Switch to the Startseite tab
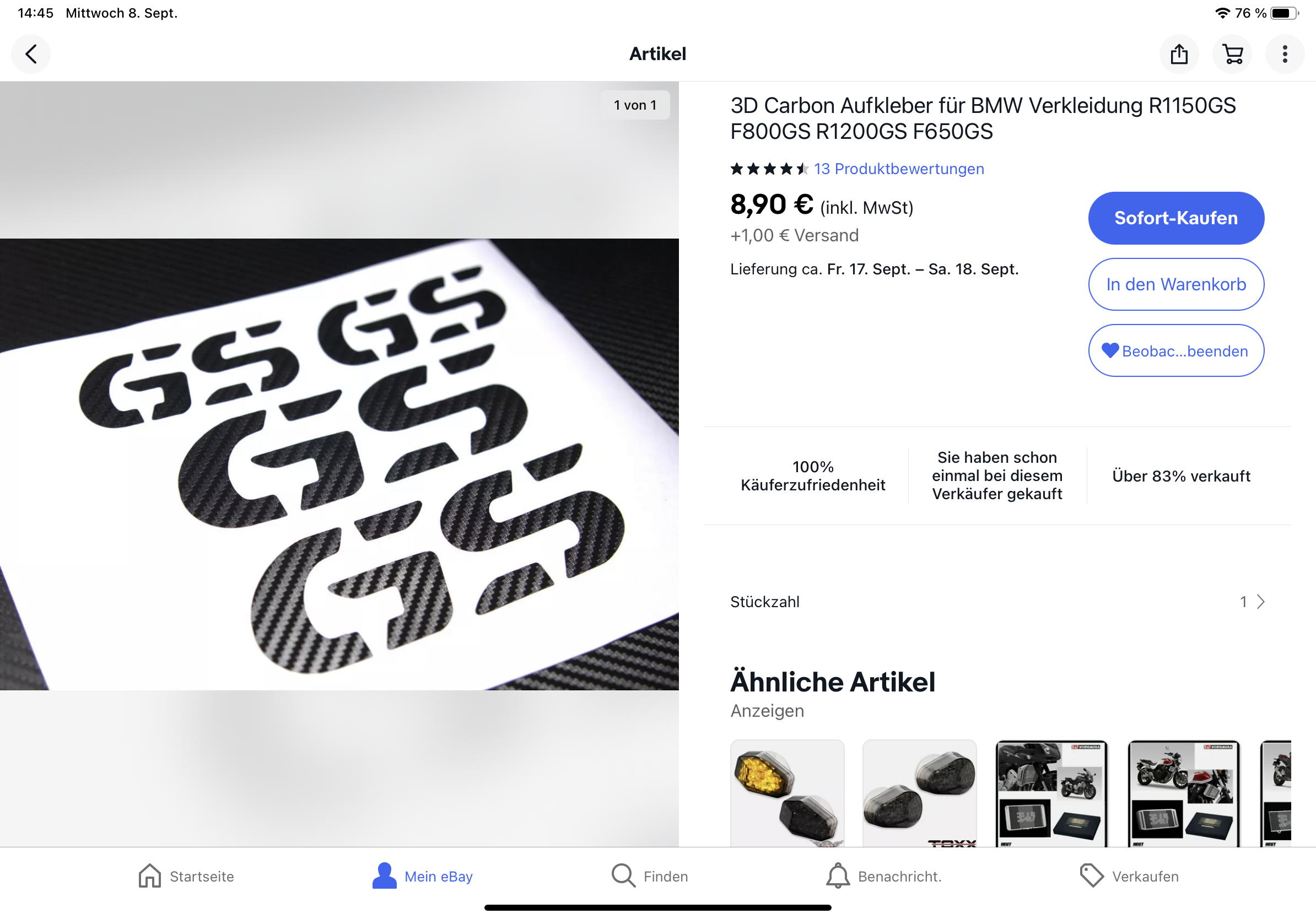Screen dimensions: 1316x919 (x=186, y=876)
